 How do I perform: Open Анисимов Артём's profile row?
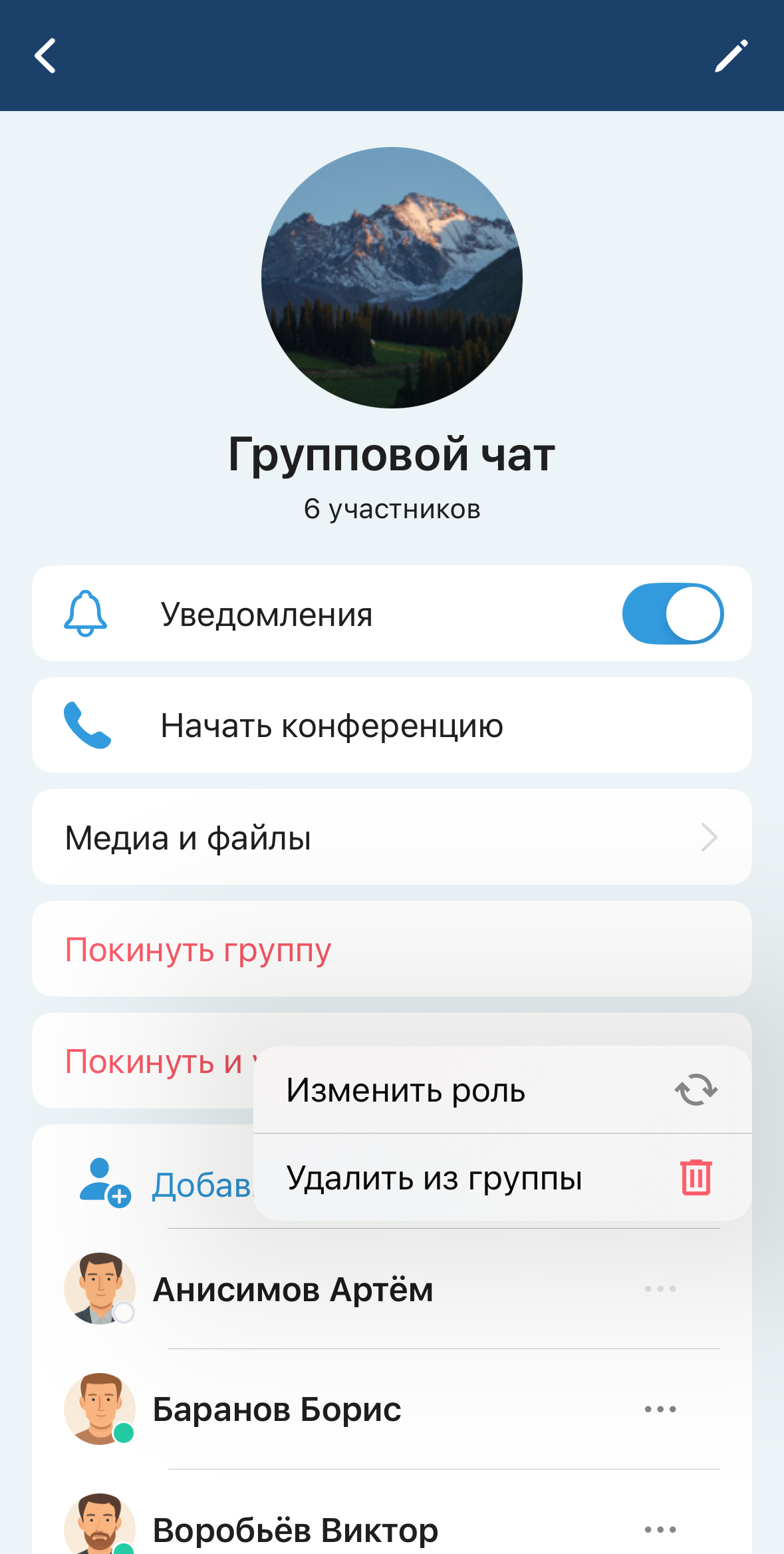[x=293, y=1289]
